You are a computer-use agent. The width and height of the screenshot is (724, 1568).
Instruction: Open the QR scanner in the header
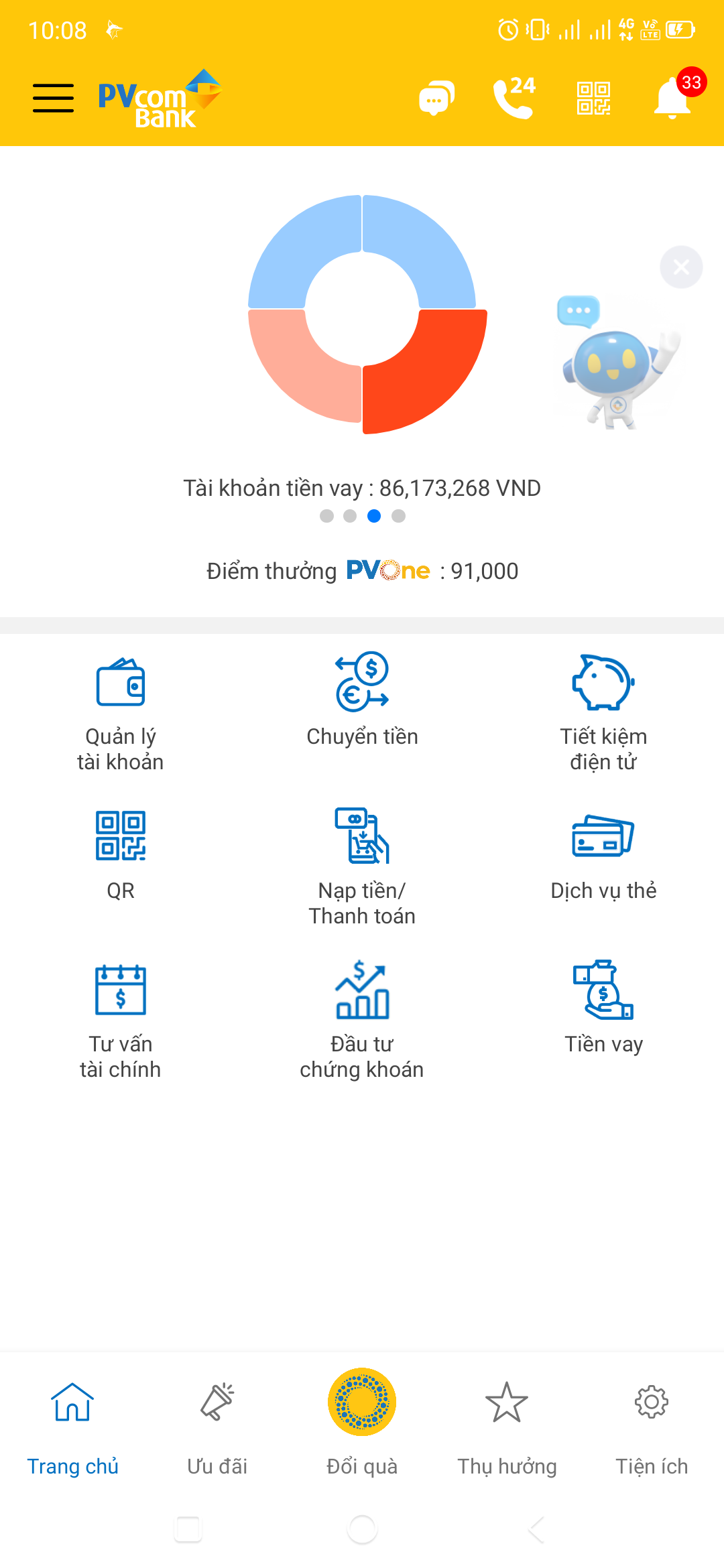[x=593, y=97]
